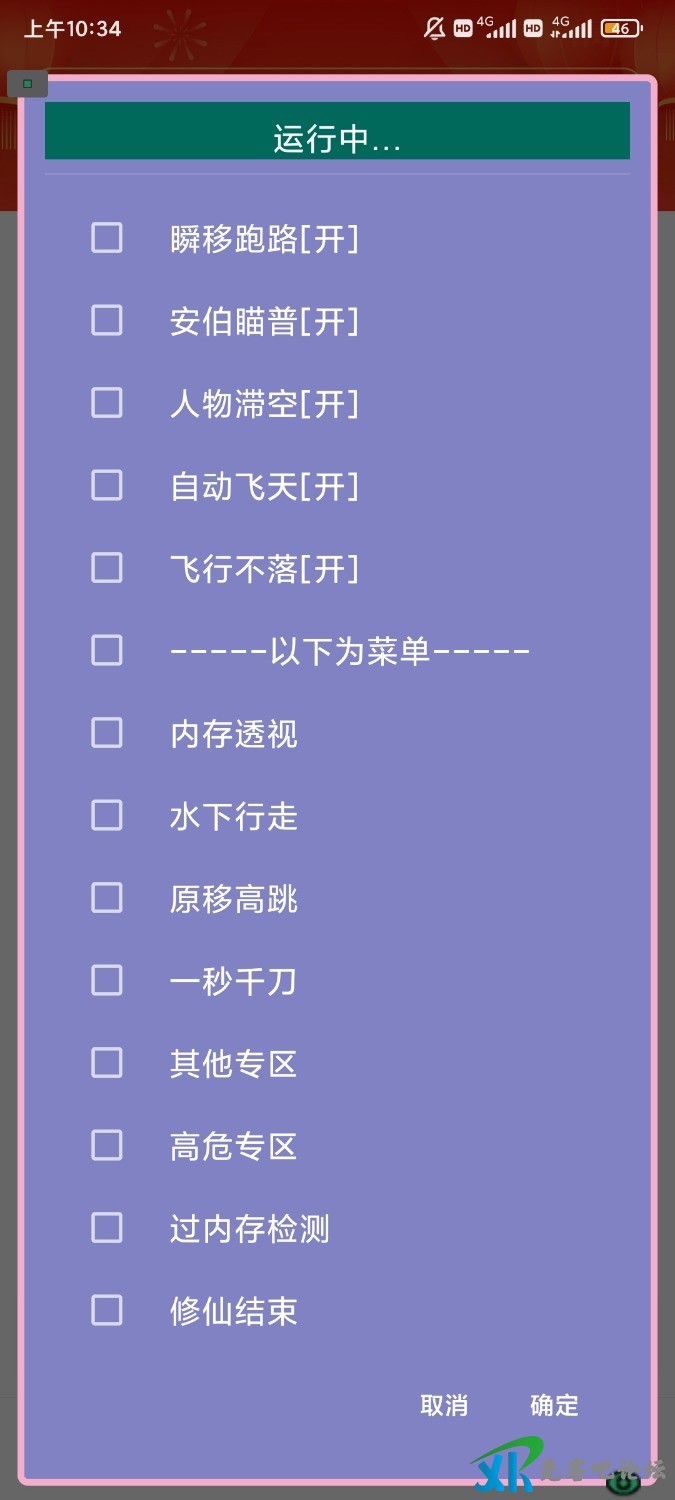Enable the 内存透视 checkbox
675x1500 pixels.
coord(107,733)
